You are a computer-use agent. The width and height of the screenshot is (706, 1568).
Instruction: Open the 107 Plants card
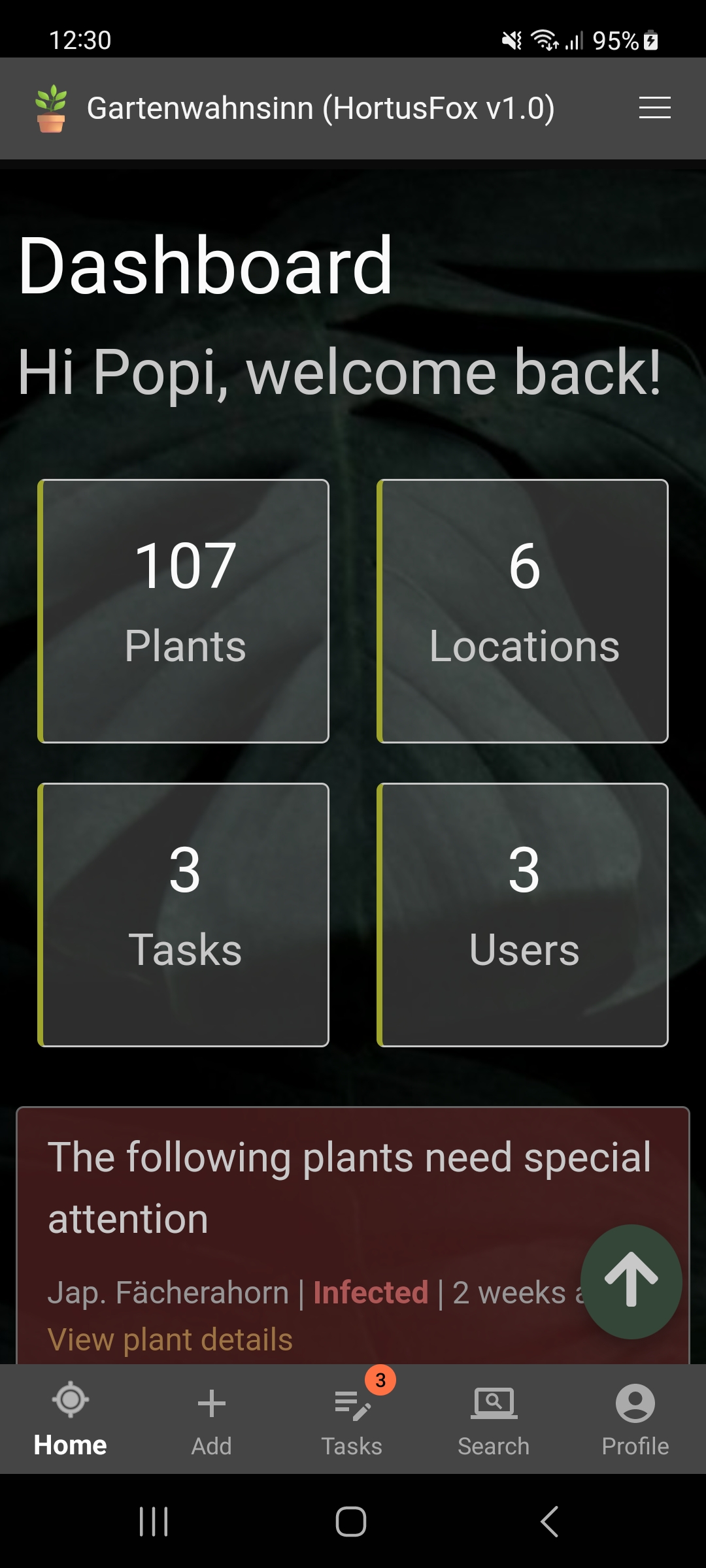click(184, 611)
